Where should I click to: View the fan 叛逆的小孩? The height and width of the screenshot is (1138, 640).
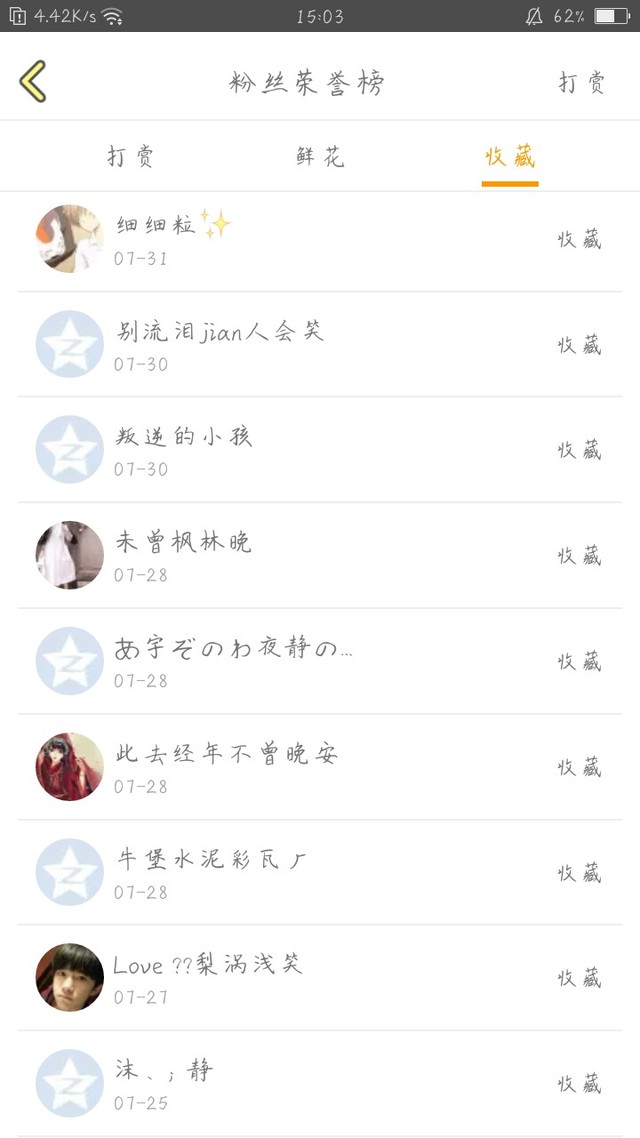pyautogui.click(x=320, y=450)
